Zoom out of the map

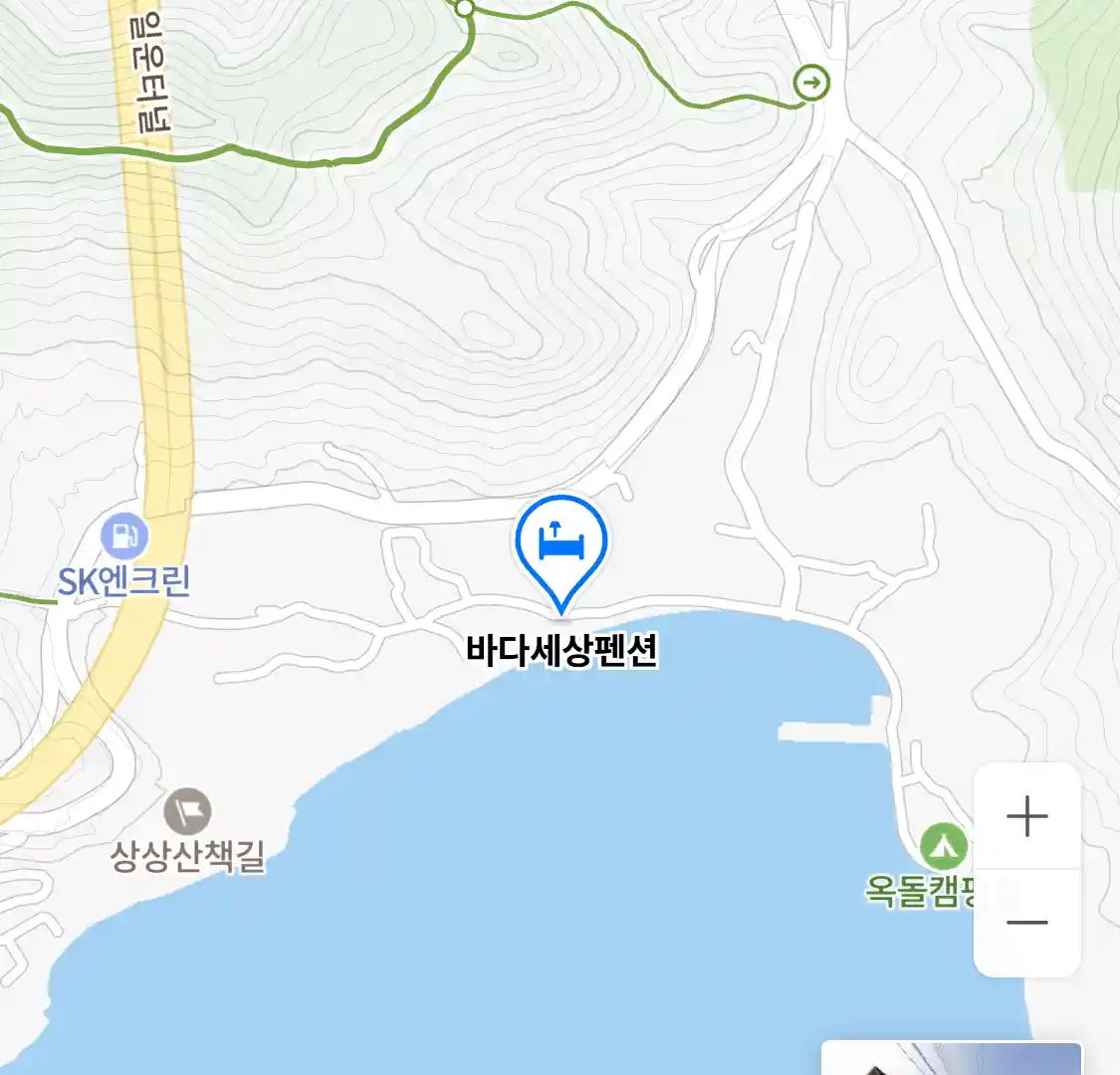pyautogui.click(x=1026, y=923)
